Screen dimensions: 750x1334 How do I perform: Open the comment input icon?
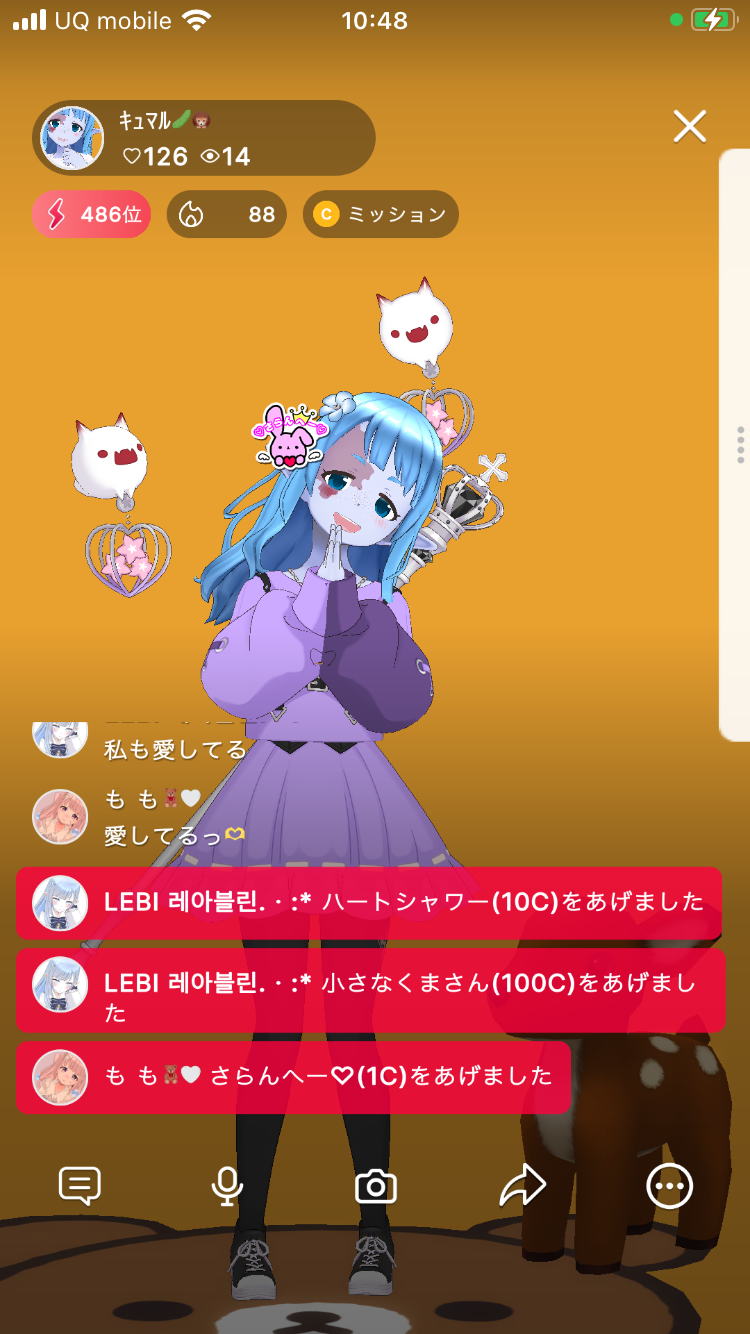pyautogui.click(x=80, y=1186)
